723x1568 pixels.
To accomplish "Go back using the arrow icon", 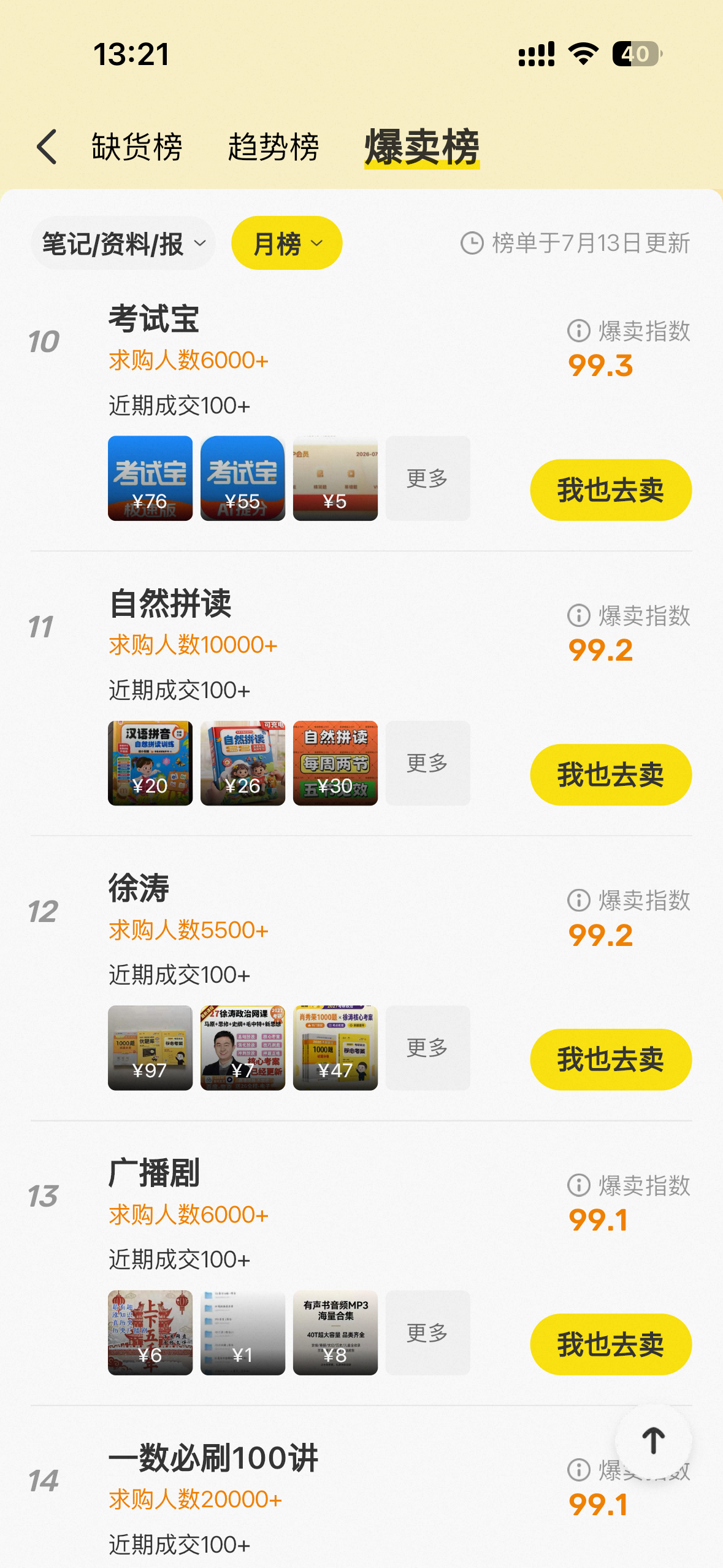I will (x=47, y=147).
